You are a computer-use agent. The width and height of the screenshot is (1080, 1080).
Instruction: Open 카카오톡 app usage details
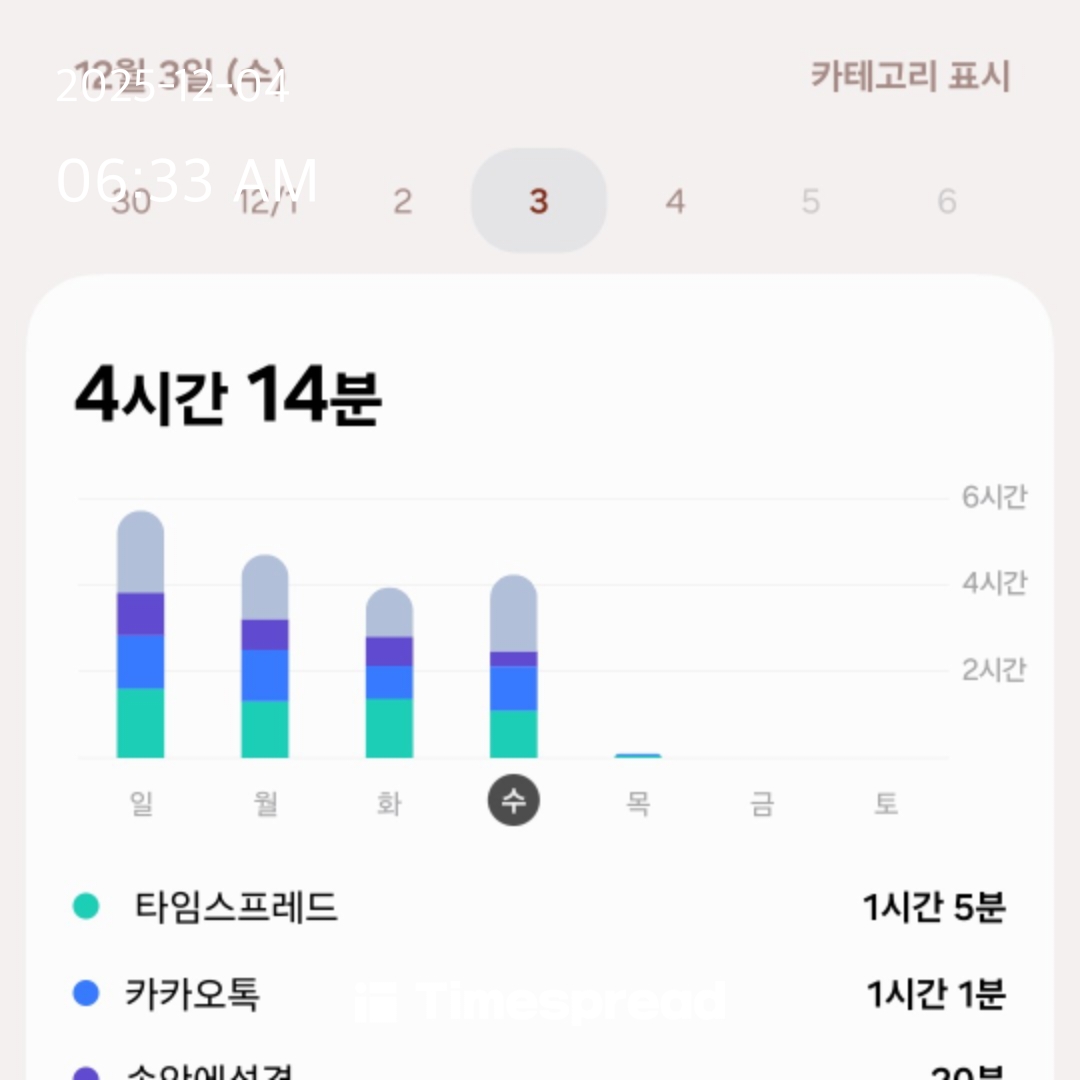[x=193, y=994]
